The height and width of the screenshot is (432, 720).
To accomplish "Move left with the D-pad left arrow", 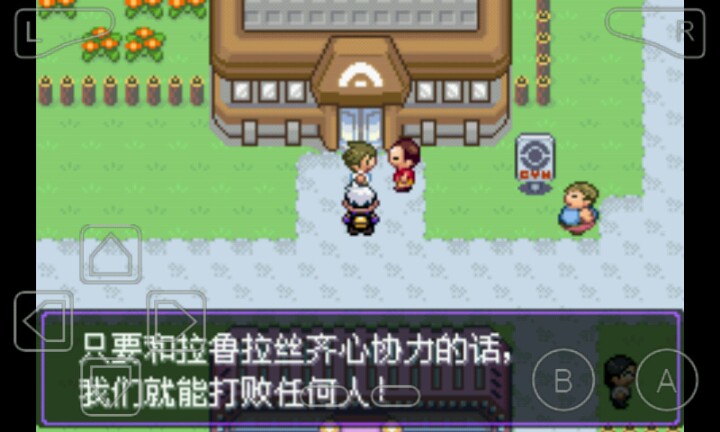I will [43, 322].
